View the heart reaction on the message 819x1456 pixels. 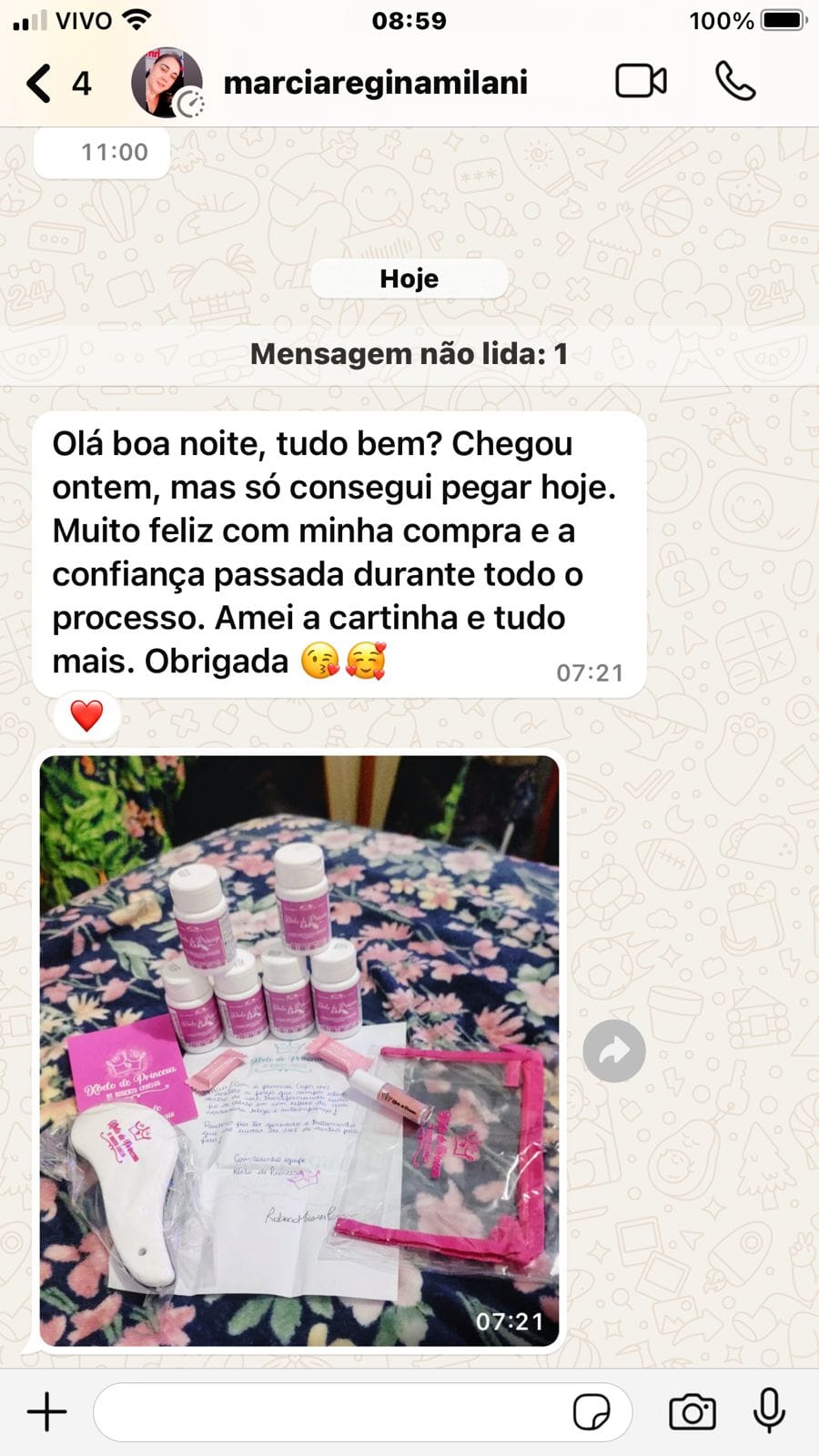(86, 716)
